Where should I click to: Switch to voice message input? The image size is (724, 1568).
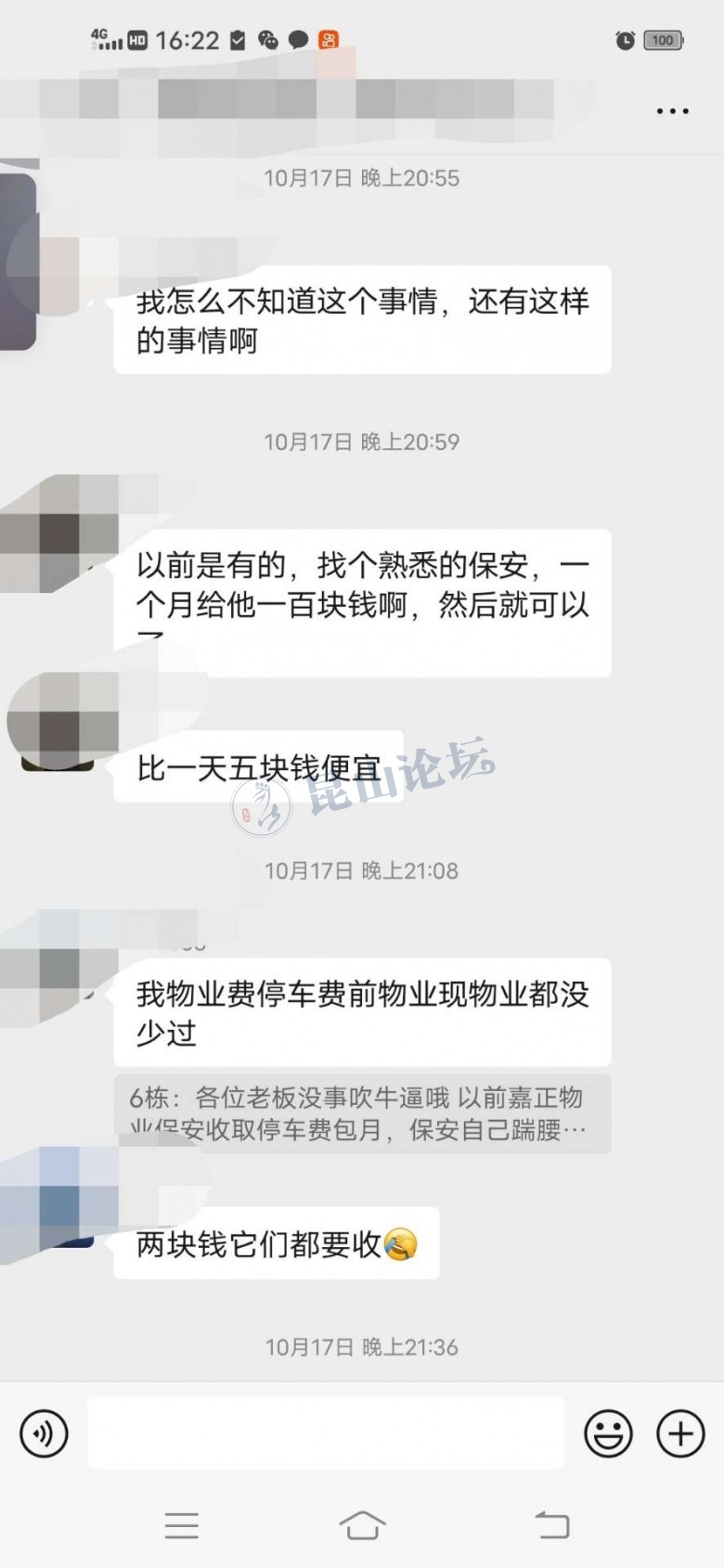coord(44,1433)
